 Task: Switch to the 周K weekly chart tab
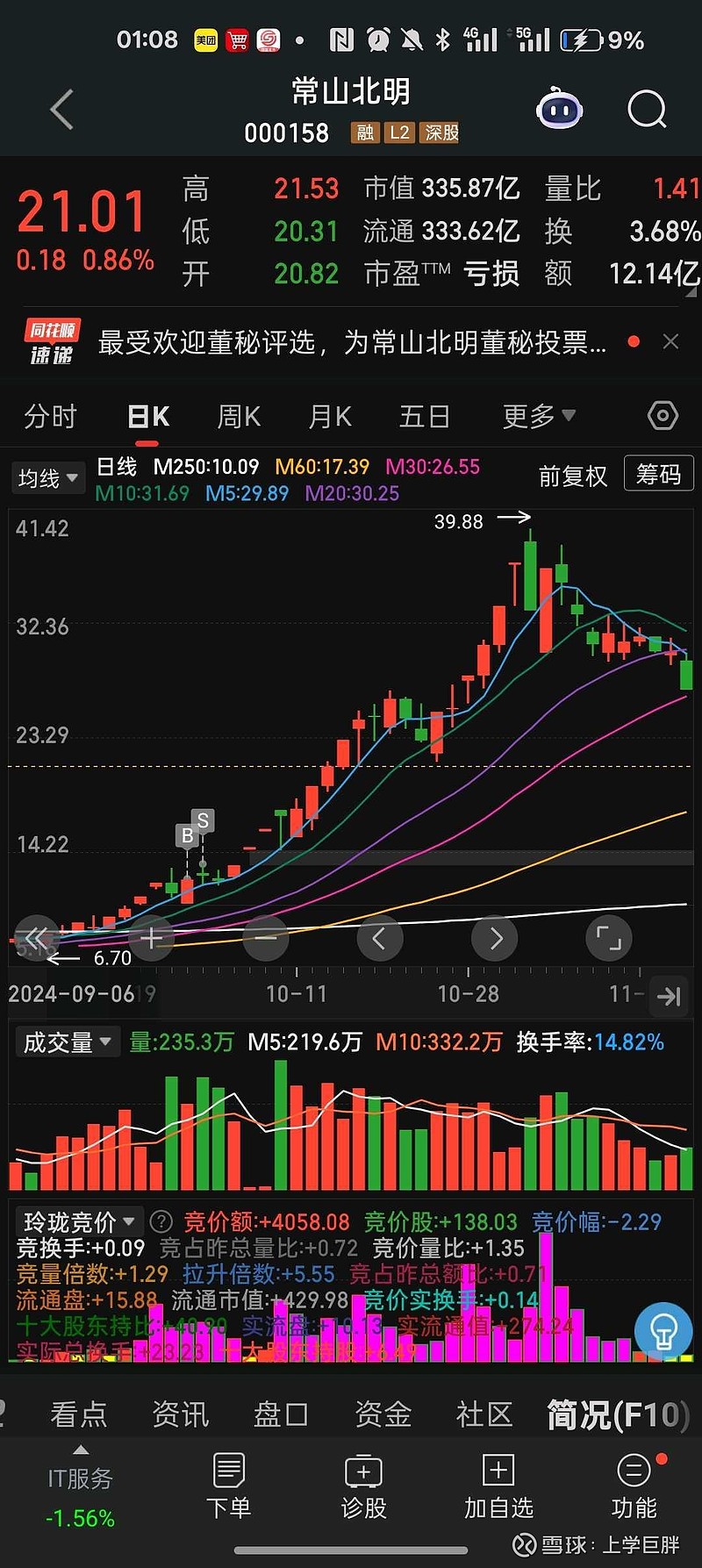(238, 415)
